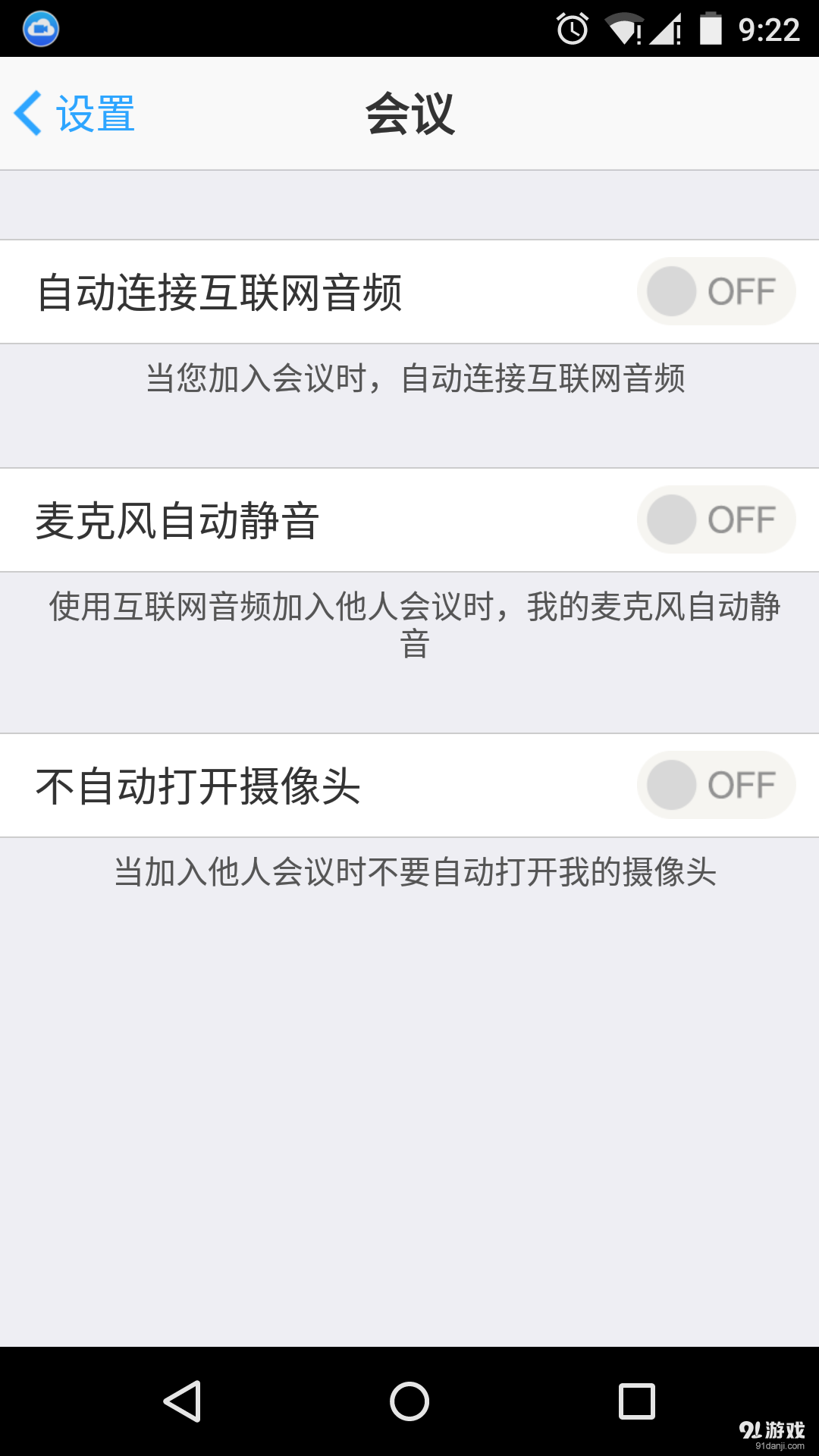Enable 自动连接互联网音频 toggle
Viewport: 819px width, 1456px height.
click(x=715, y=291)
